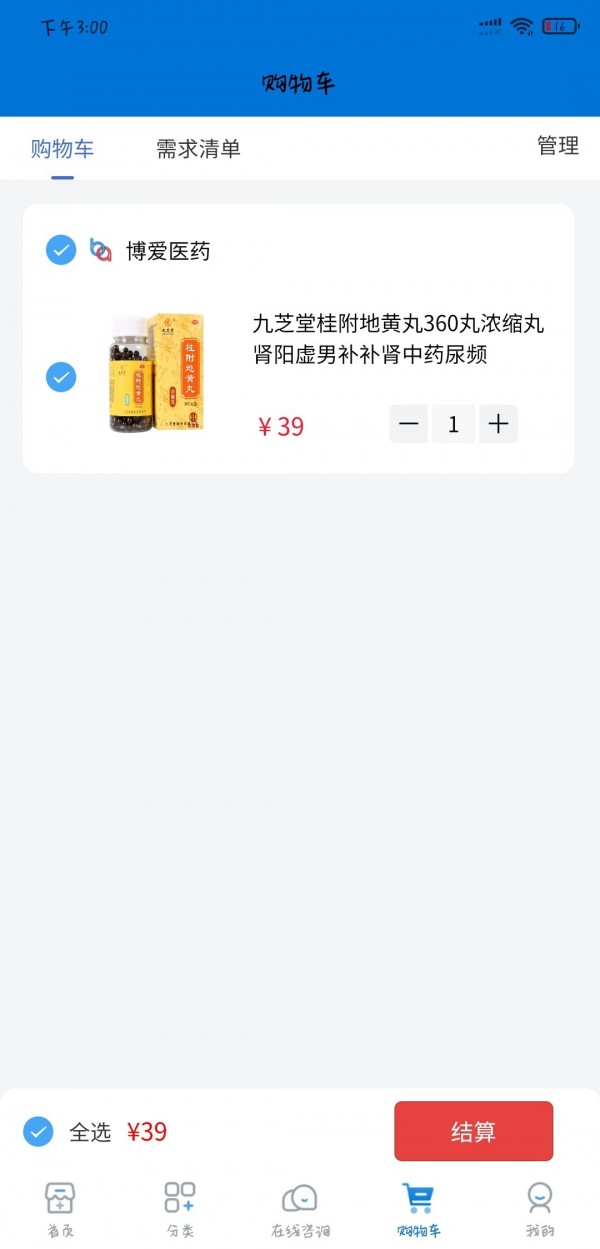600x1249 pixels.
Task: Go to the 首页 home tab
Action: click(x=60, y=1208)
